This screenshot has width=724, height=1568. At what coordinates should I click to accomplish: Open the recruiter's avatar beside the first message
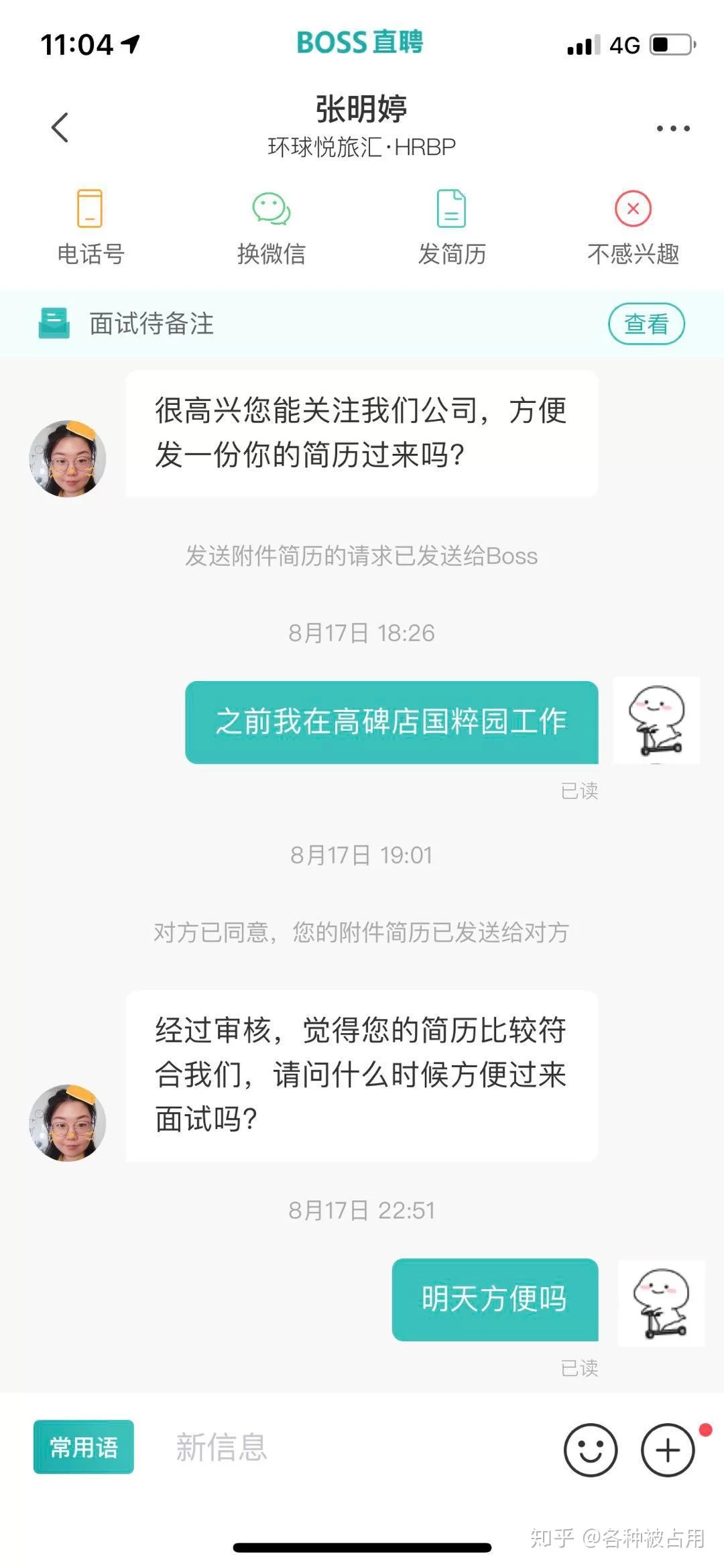pyautogui.click(x=68, y=459)
